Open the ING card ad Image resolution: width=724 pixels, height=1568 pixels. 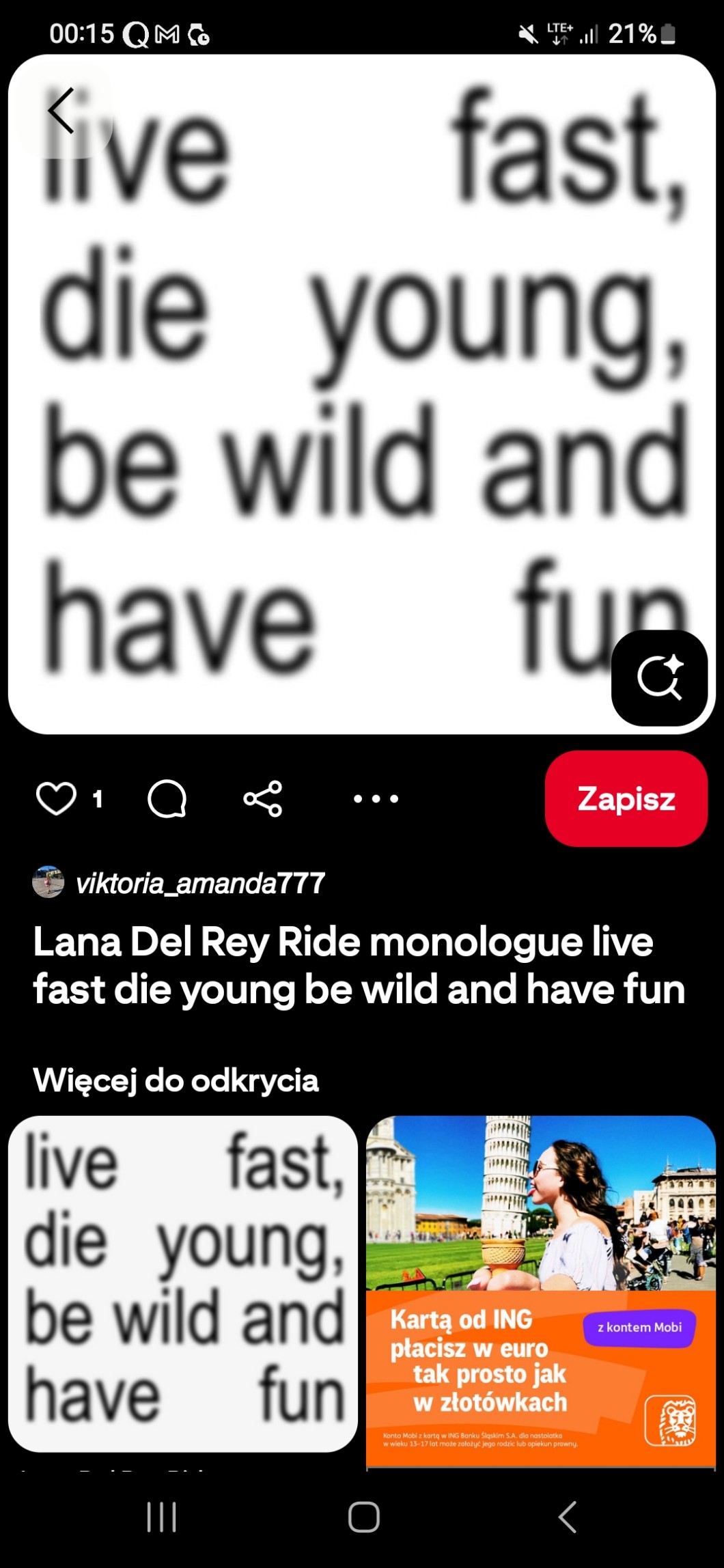[x=540, y=1291]
